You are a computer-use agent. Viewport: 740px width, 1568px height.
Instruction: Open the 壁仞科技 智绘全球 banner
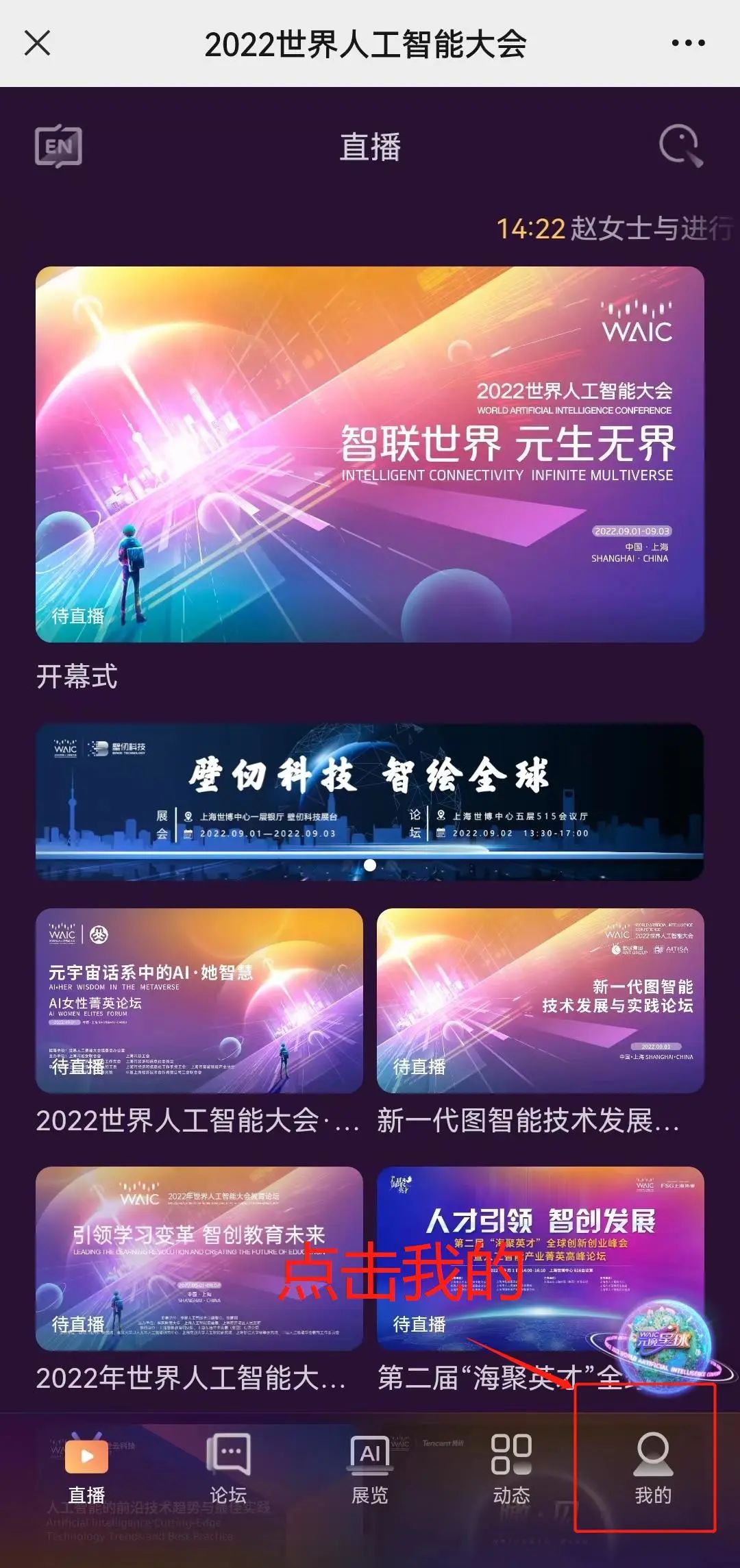[x=370, y=801]
